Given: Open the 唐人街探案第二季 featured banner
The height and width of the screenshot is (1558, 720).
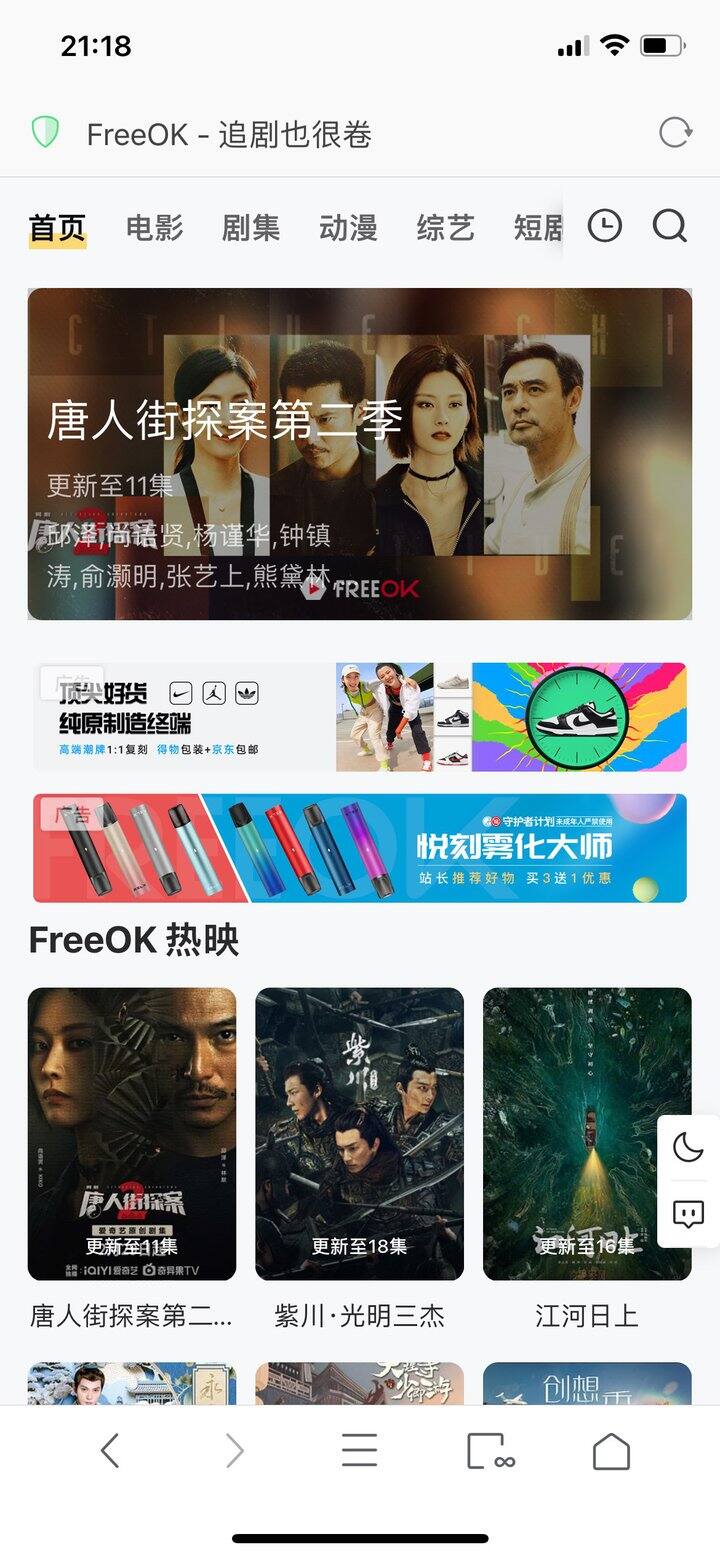Looking at the screenshot, I should coord(360,454).
